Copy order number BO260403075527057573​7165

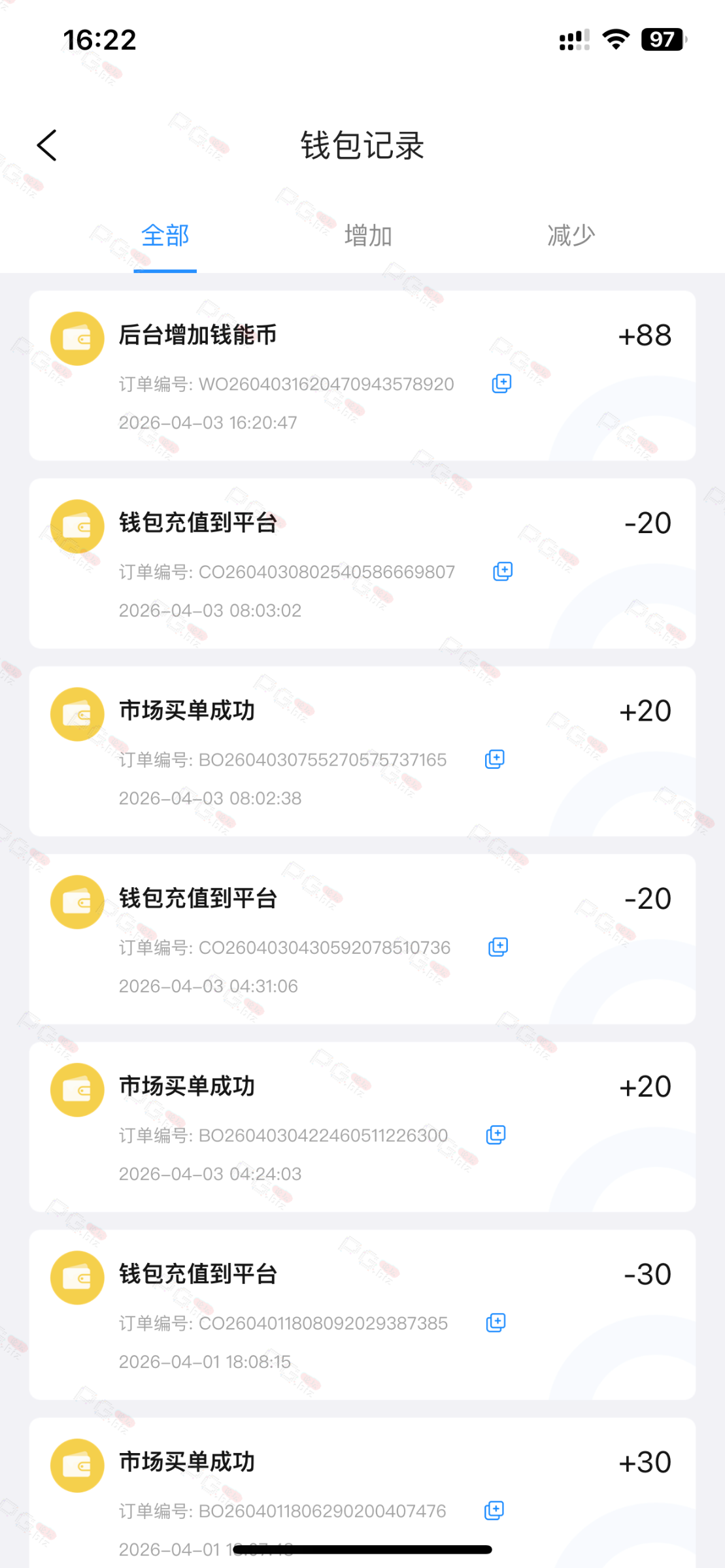[x=494, y=759]
